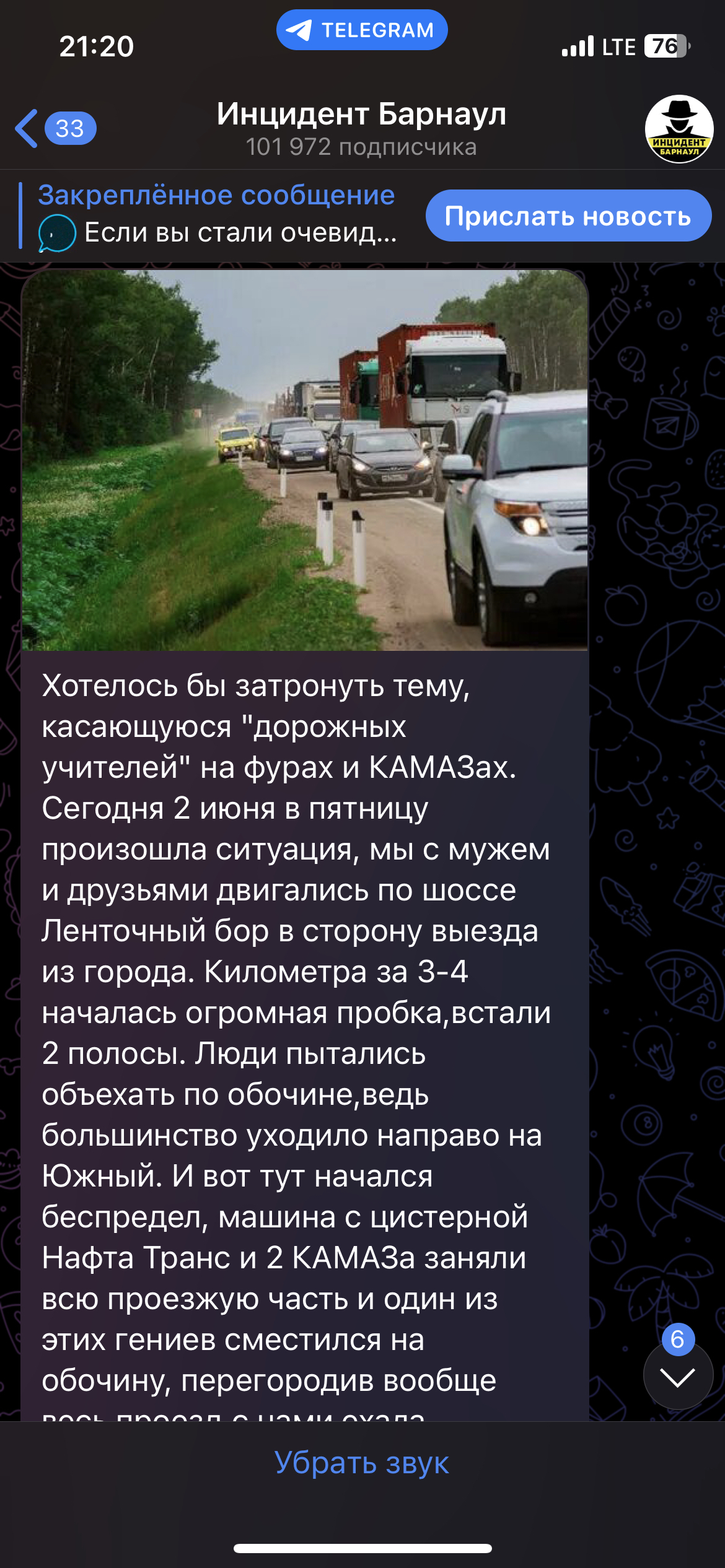Viewport: 725px width, 1568px height.
Task: Jump to the latest unread messages
Action: tap(678, 1377)
